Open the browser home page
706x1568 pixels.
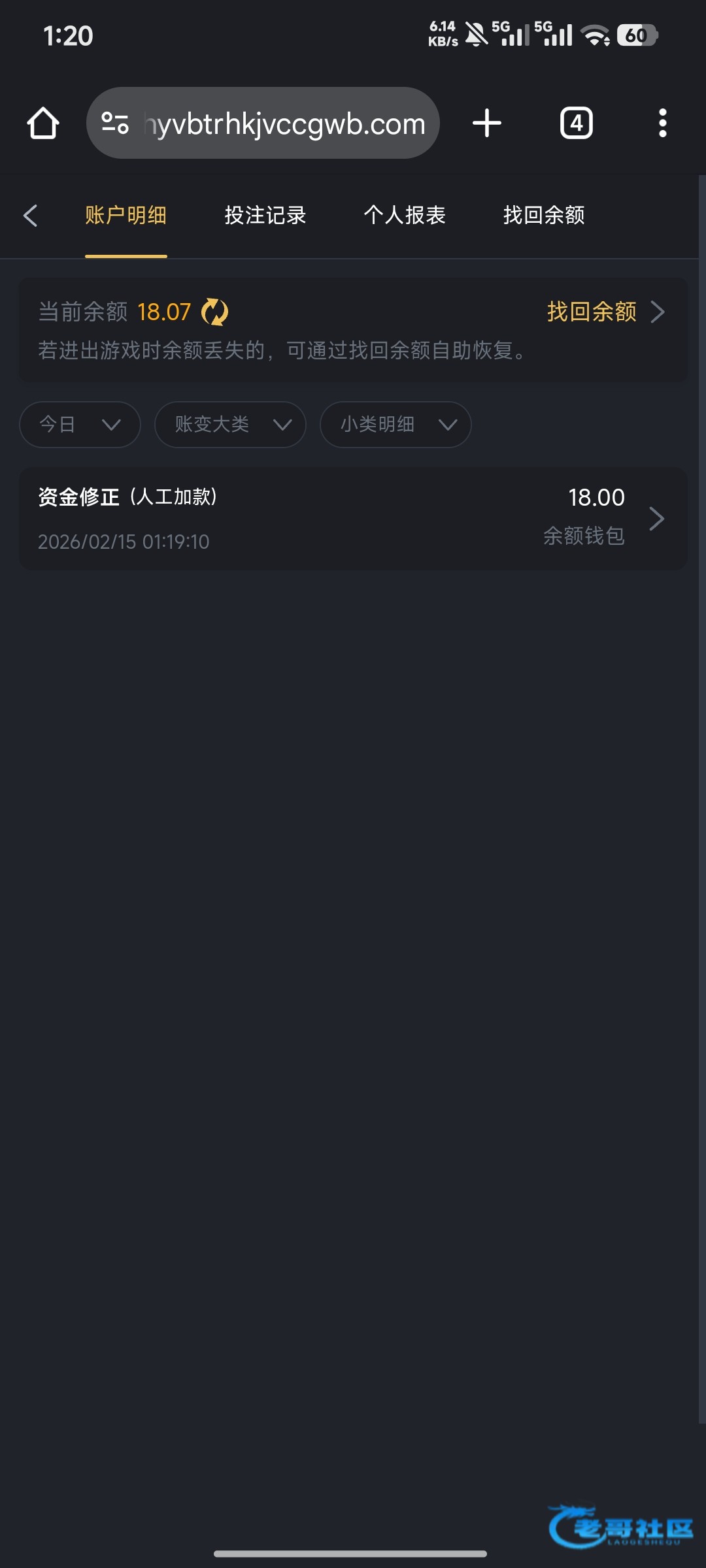pos(43,123)
